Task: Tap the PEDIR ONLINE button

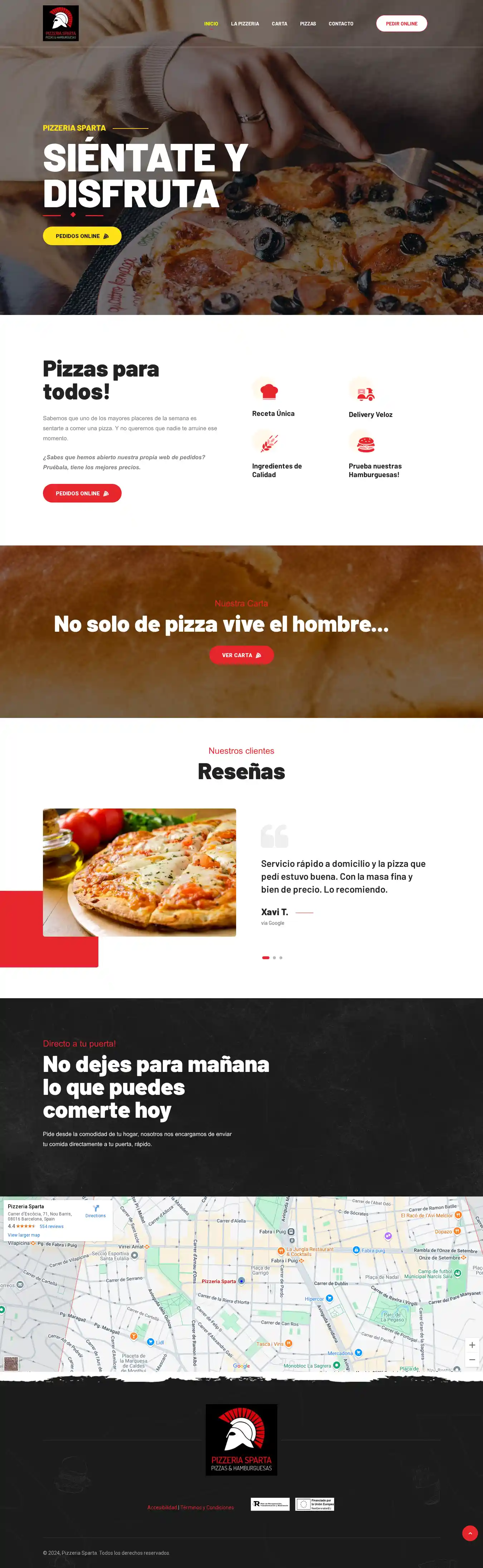Action: coord(401,24)
